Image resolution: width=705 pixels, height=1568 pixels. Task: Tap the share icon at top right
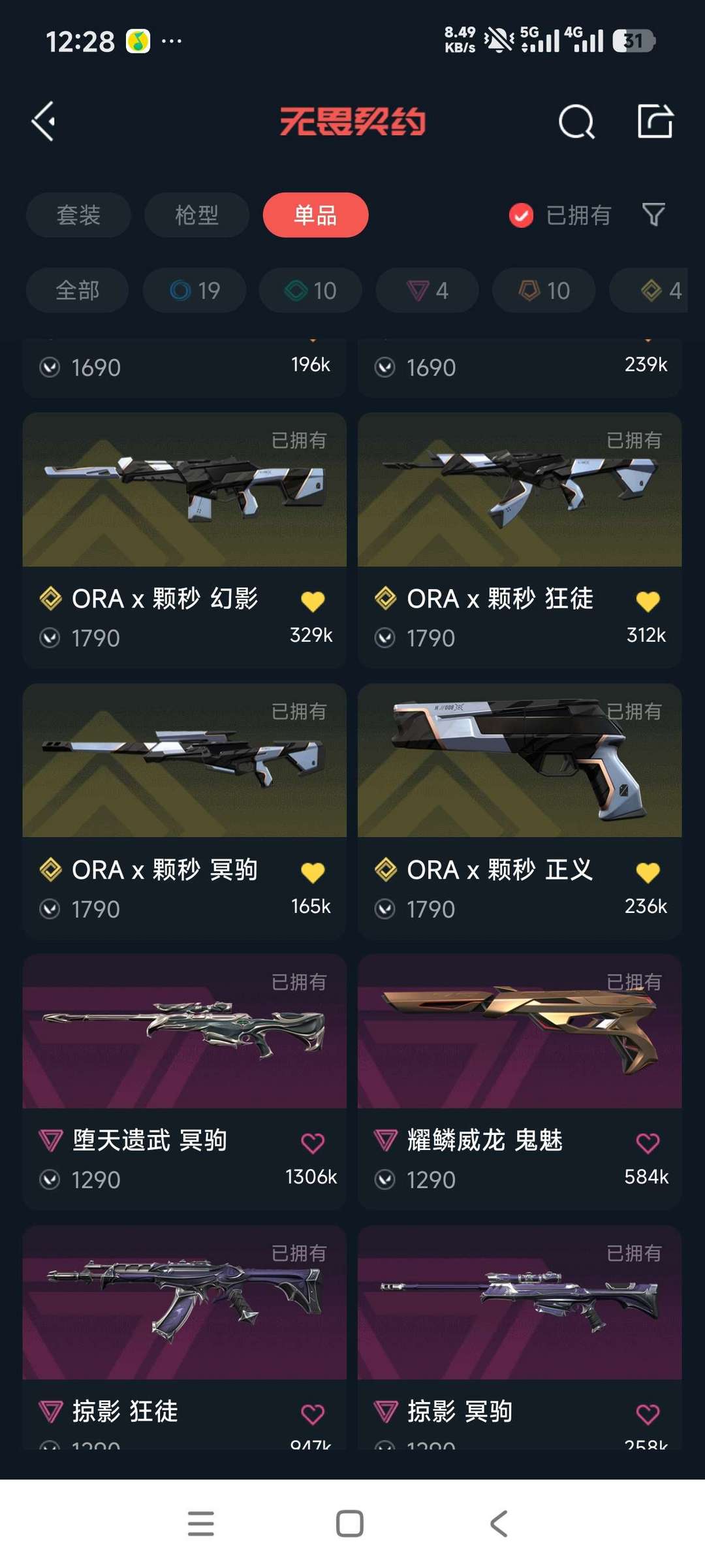pos(657,121)
